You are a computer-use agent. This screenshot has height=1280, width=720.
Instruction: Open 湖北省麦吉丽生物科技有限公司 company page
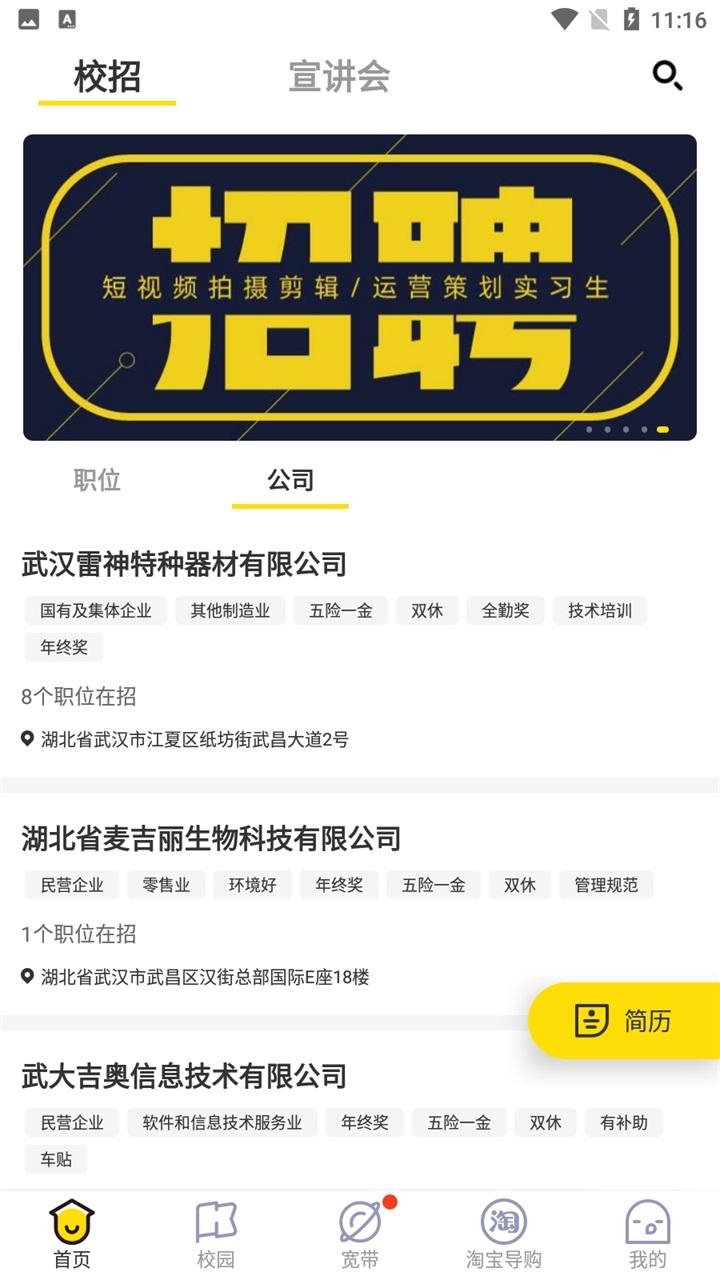tap(213, 838)
